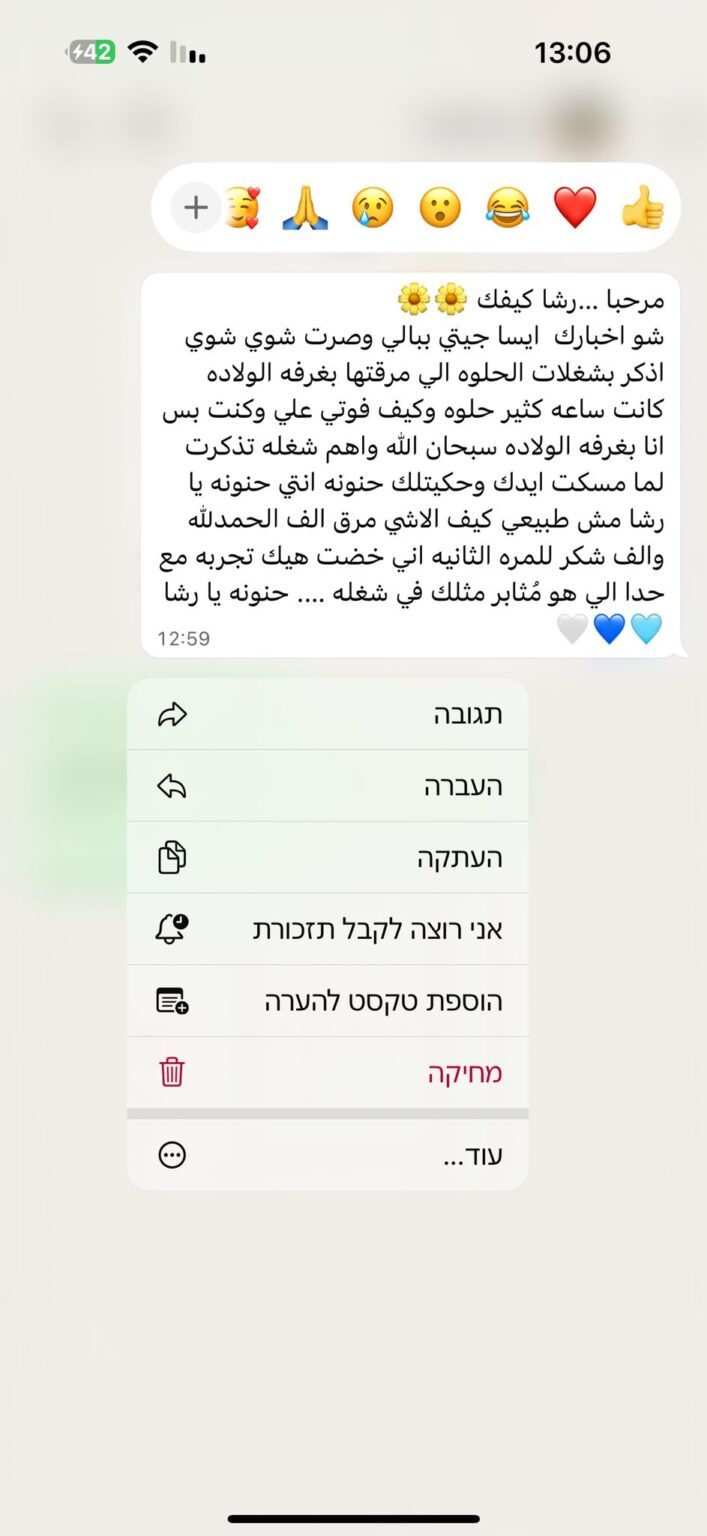The image size is (707, 1536).
Task: Delete the message with מחיקה
Action: pos(328,1073)
